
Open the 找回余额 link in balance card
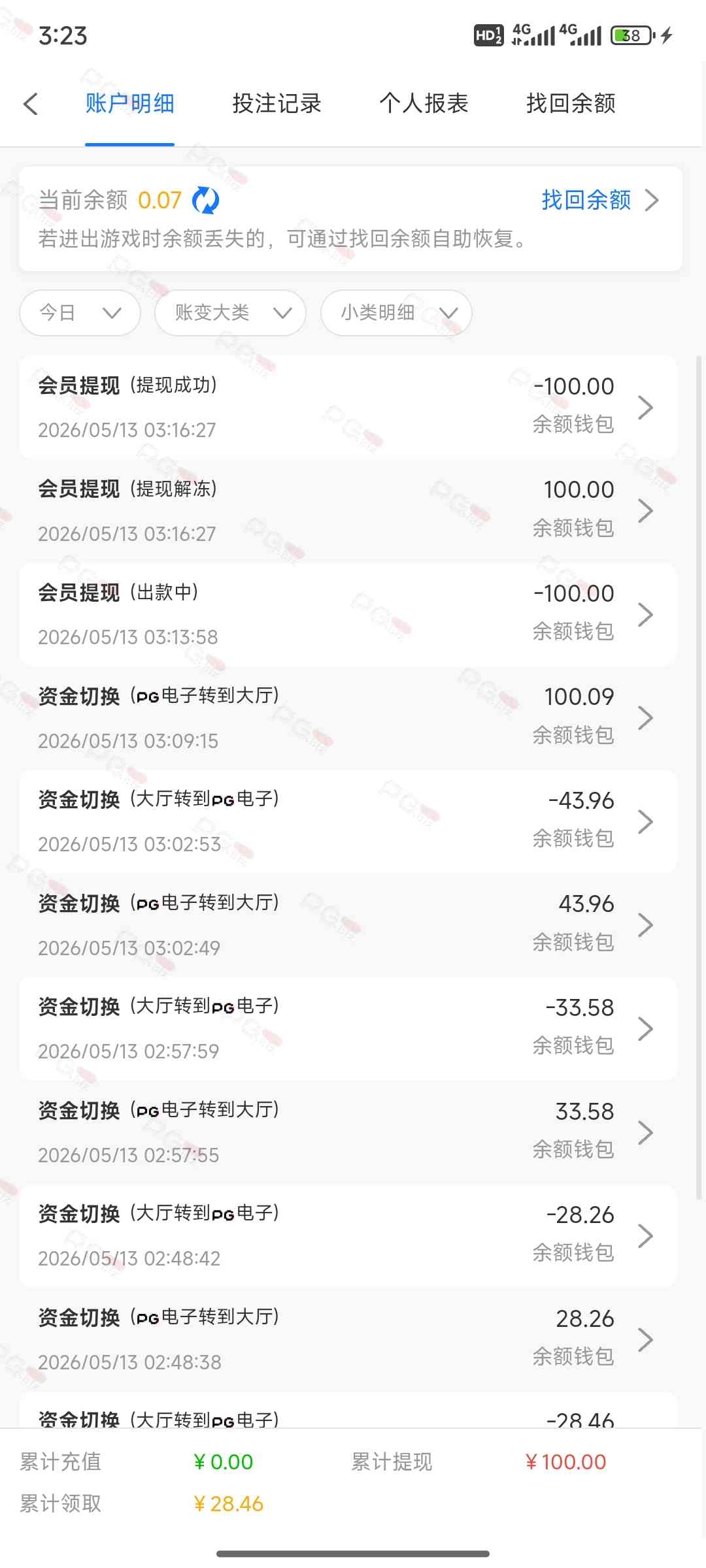pyautogui.click(x=600, y=200)
